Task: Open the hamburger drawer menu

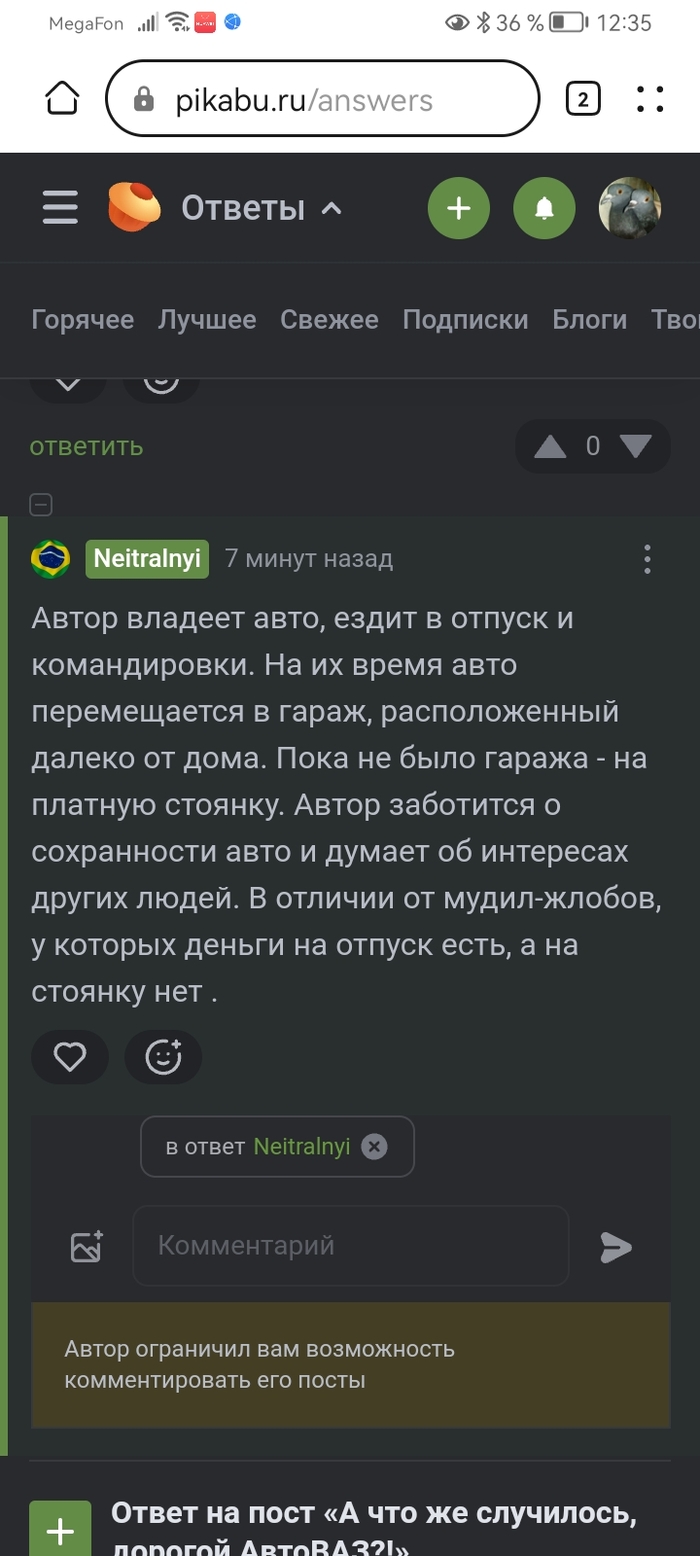Action: tap(60, 208)
